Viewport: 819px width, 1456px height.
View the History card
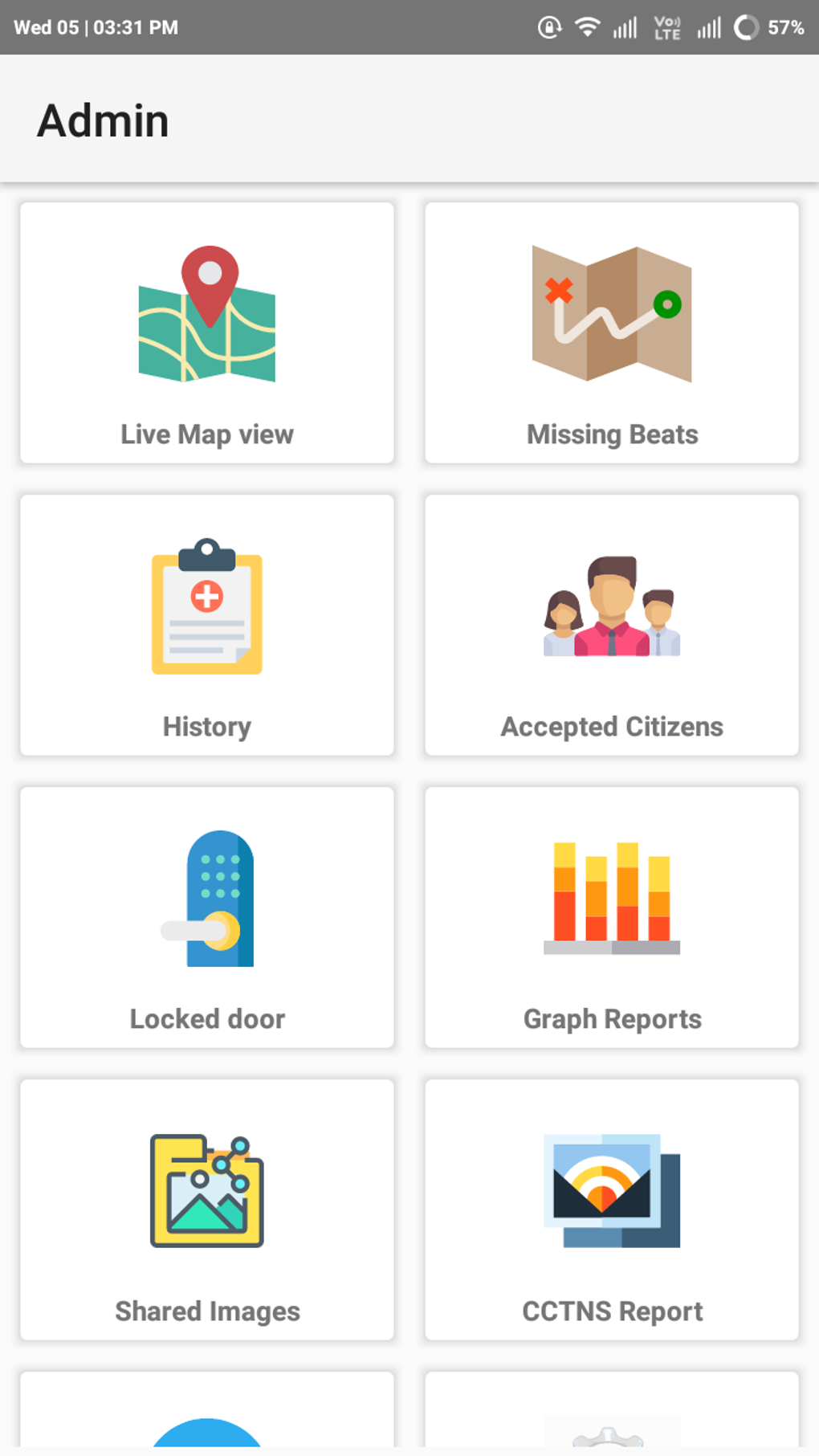pos(207,625)
